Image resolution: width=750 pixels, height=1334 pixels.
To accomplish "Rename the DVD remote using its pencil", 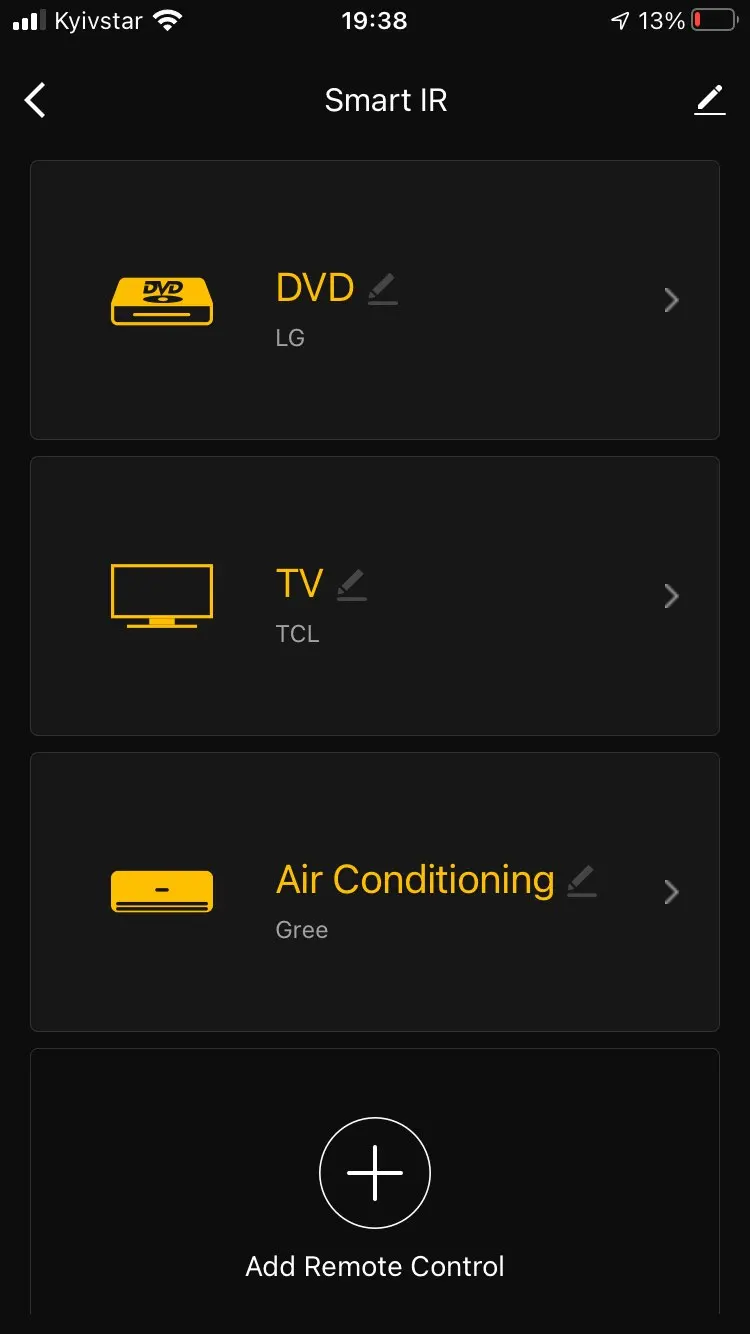I will tap(382, 290).
